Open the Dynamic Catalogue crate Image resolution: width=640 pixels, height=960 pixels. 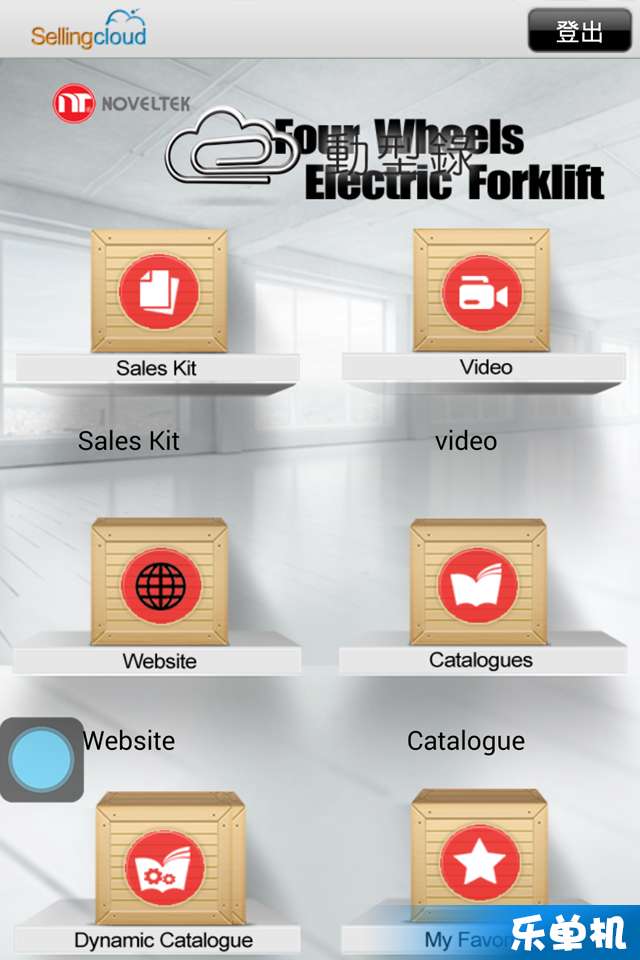pos(166,862)
